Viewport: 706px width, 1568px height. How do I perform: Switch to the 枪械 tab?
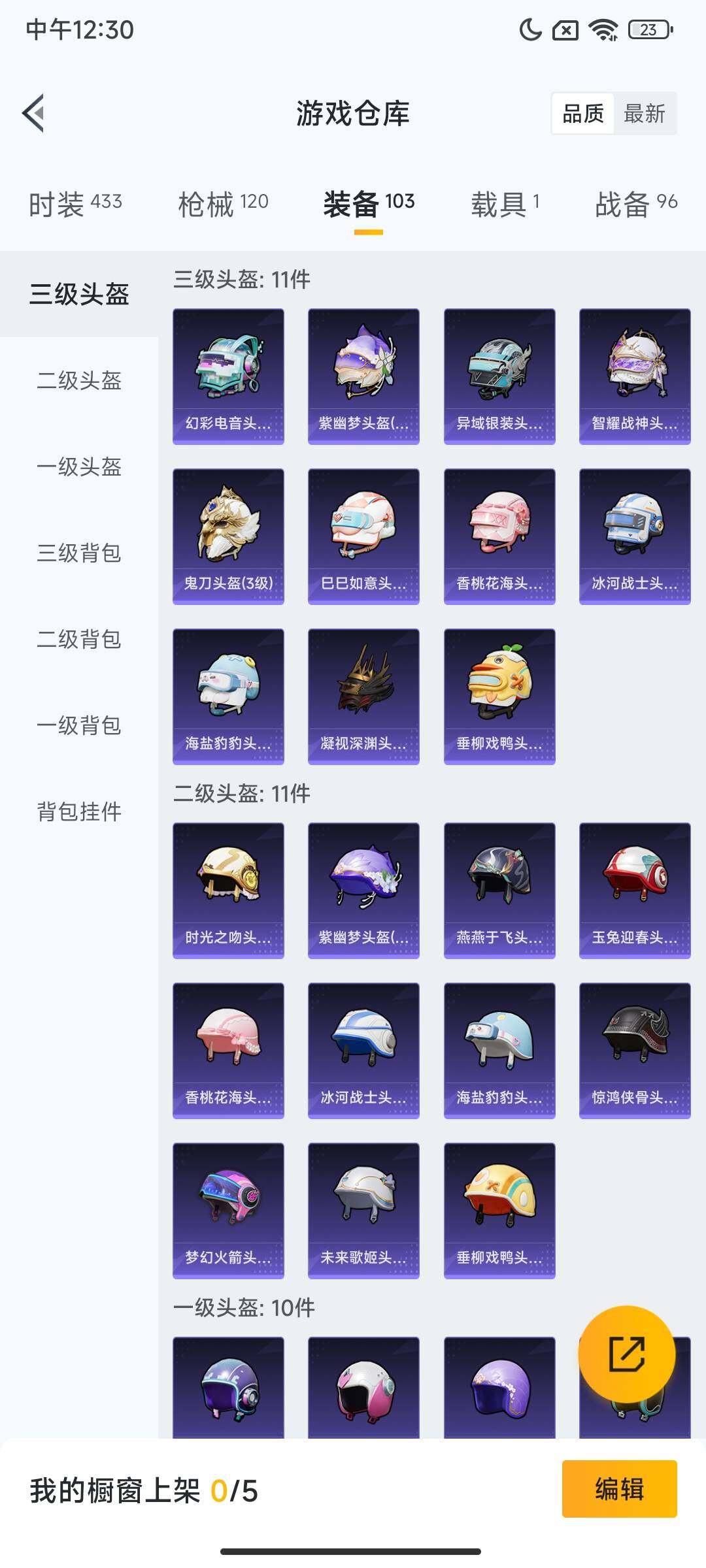pos(223,204)
